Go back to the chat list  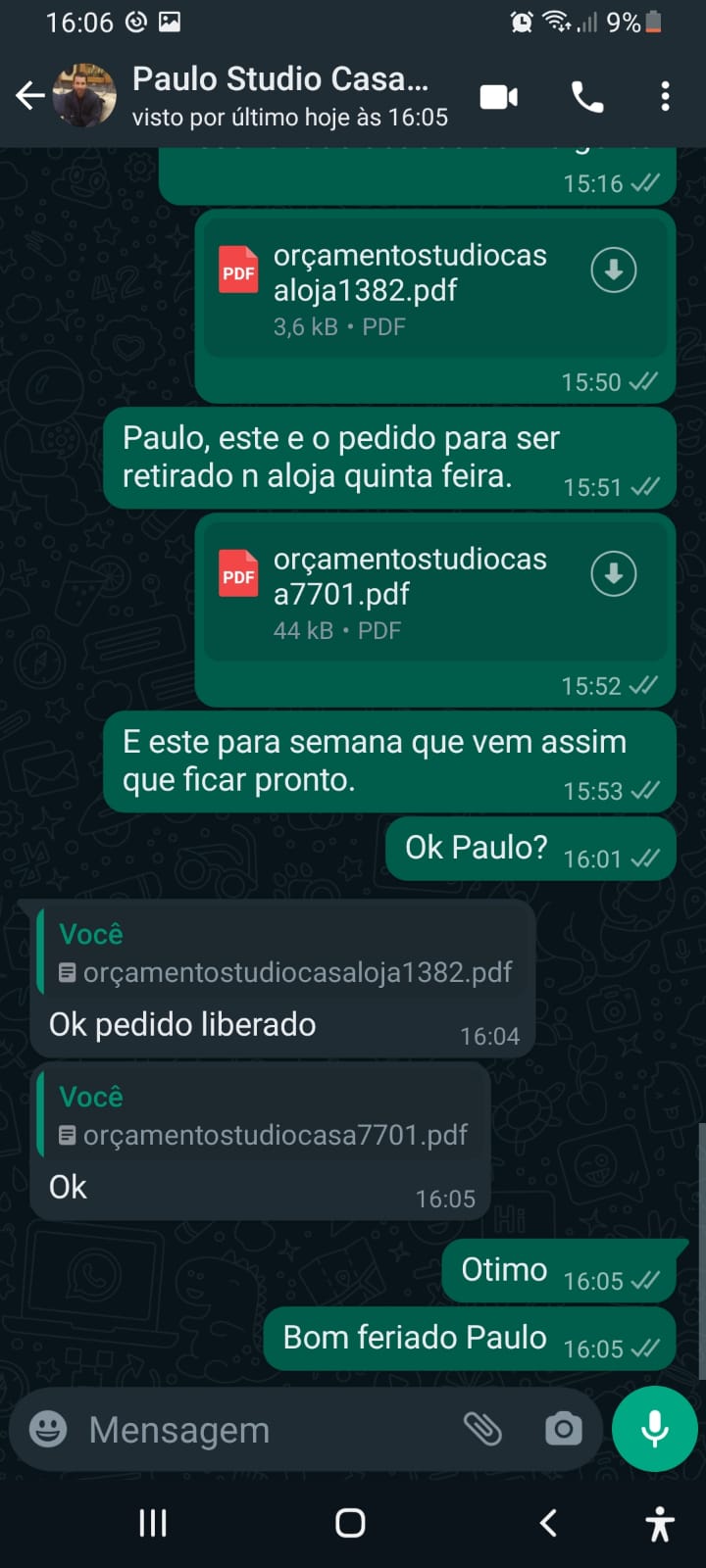(29, 96)
